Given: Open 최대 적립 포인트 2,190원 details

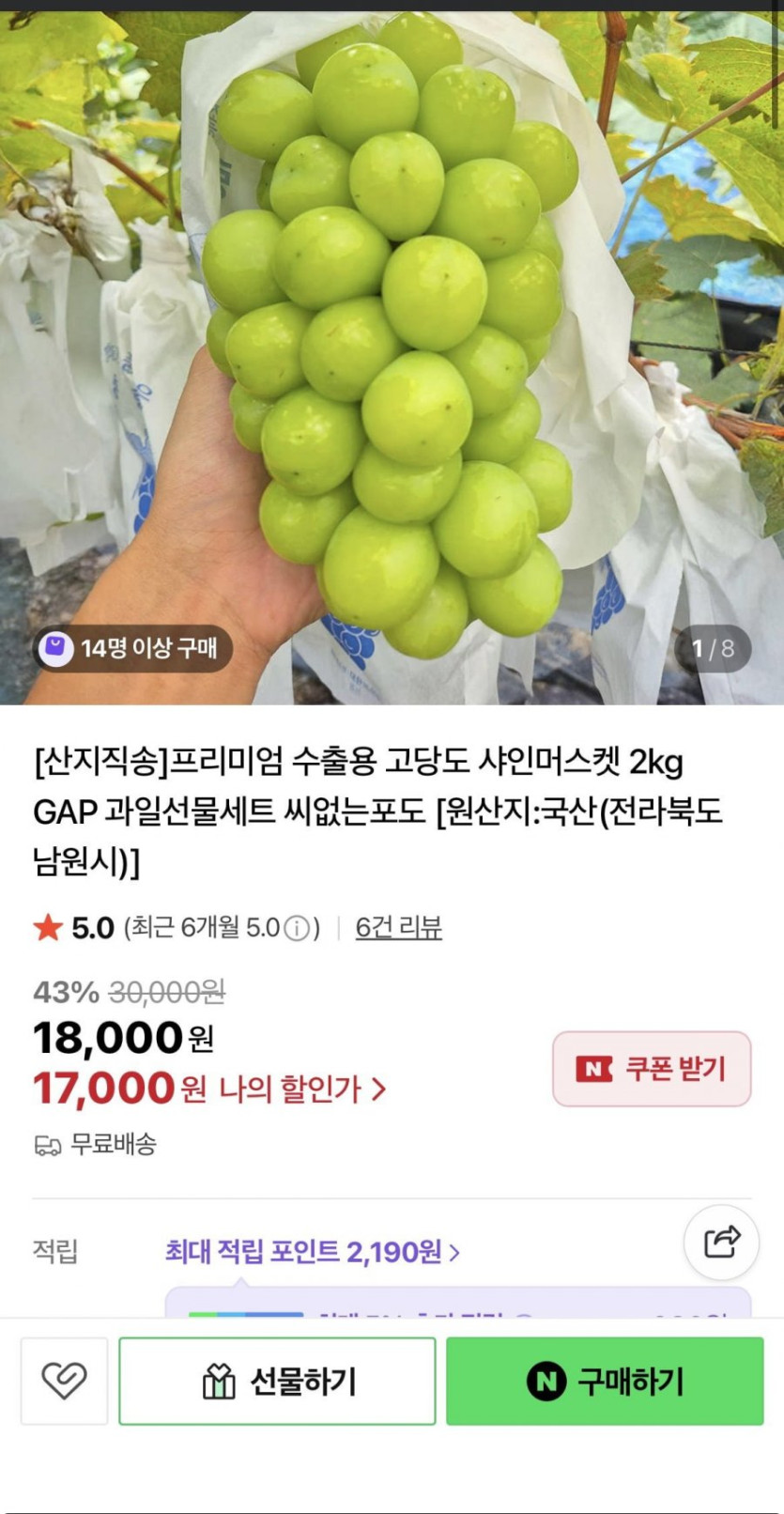Looking at the screenshot, I should click(312, 1252).
